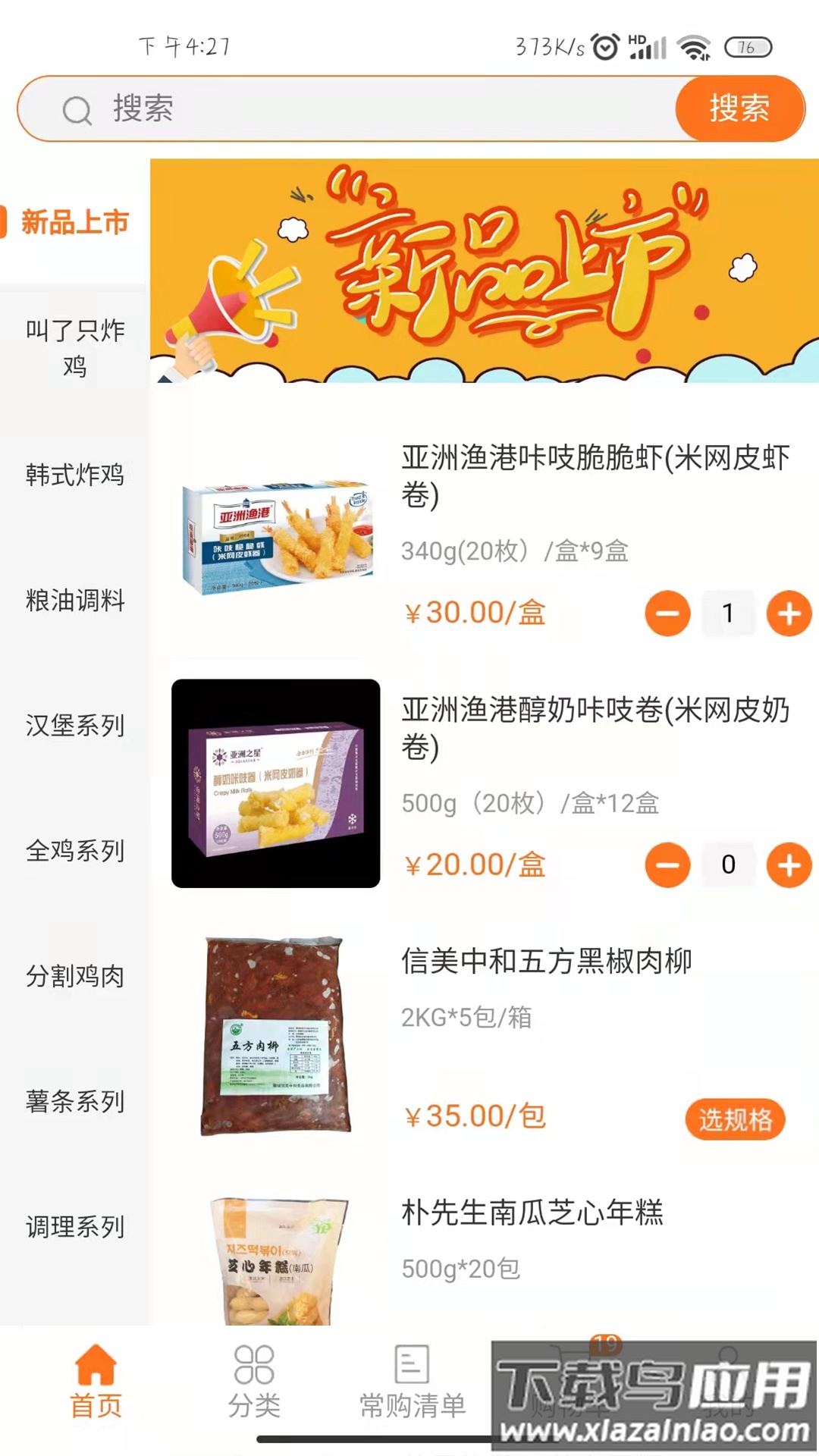This screenshot has width=819, height=1456.
Task: Tap the minus icon for 亚洲渔港咔吱脆脆虾
Action: pos(667,613)
